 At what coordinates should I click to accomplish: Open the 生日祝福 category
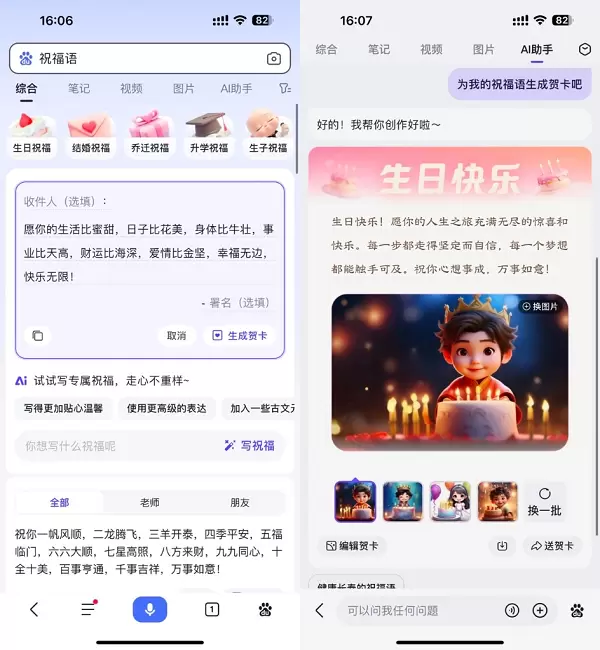click(32, 132)
